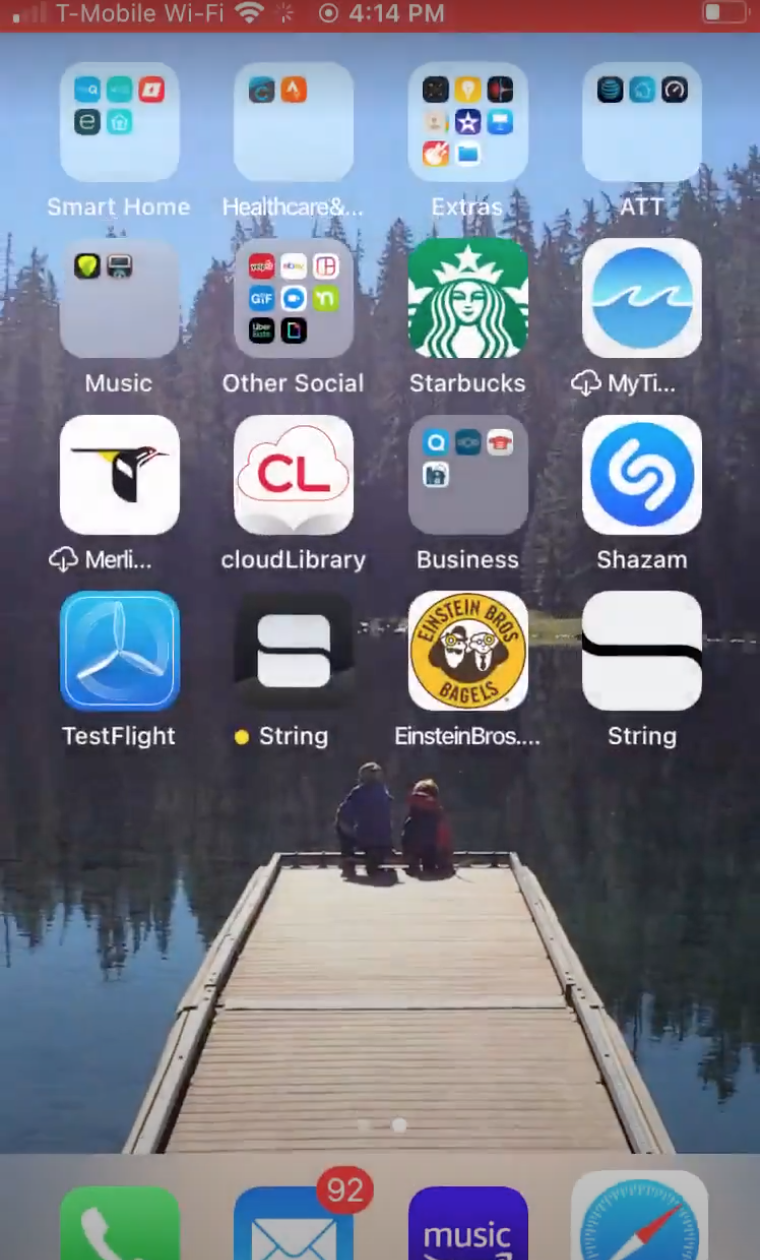Open the white String app icon
The image size is (760, 1260).
pos(642,651)
